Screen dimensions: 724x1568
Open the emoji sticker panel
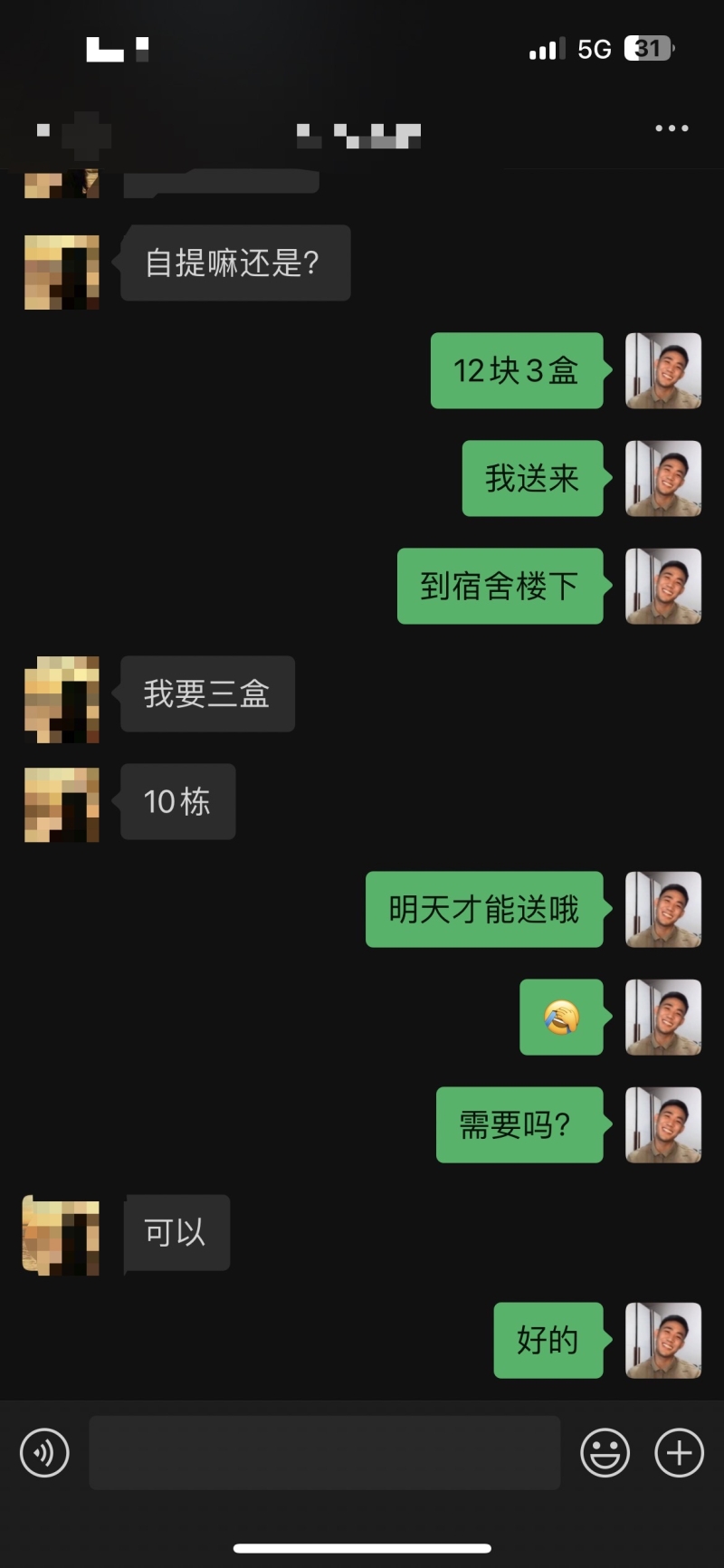[605, 1453]
